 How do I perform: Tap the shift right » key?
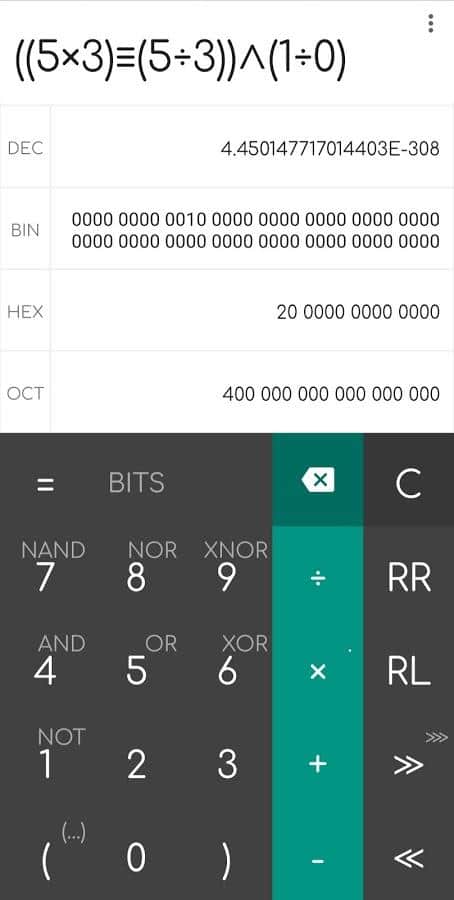(409, 764)
